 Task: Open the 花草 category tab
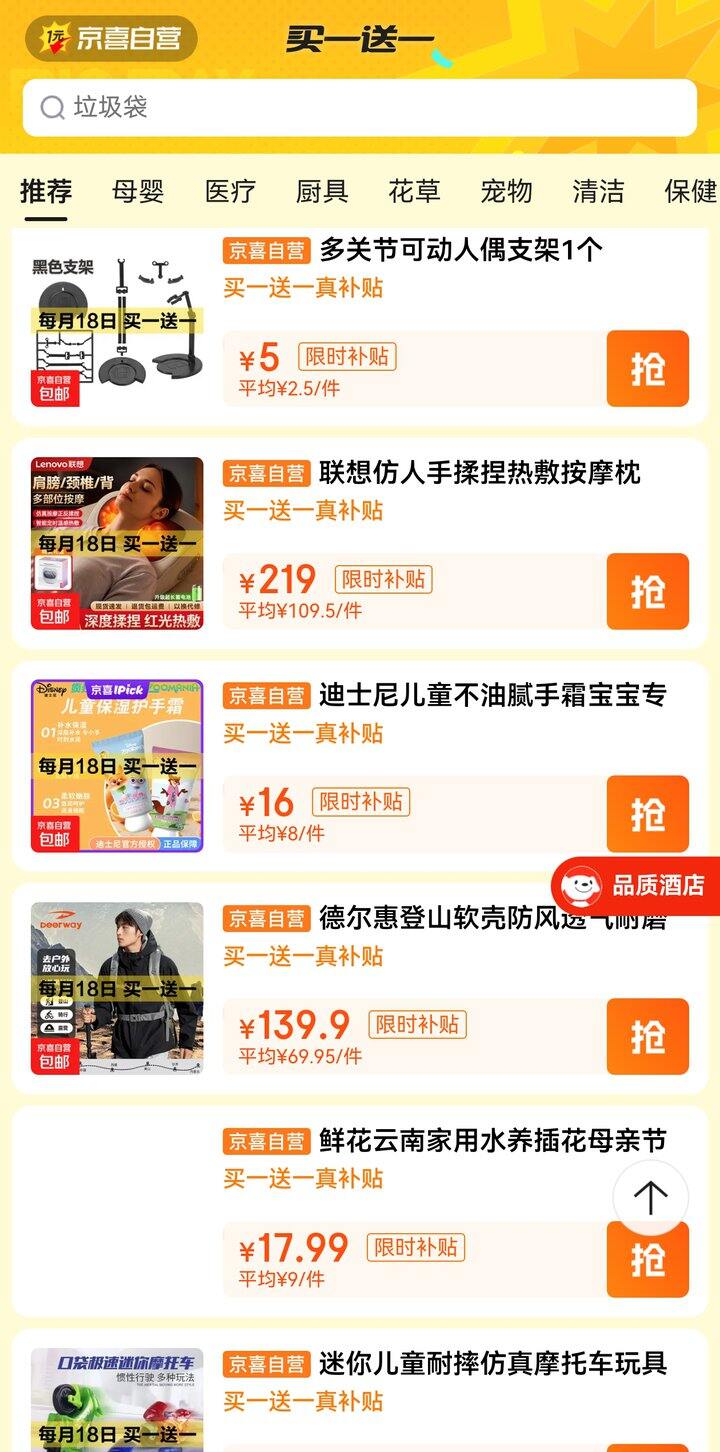[412, 190]
